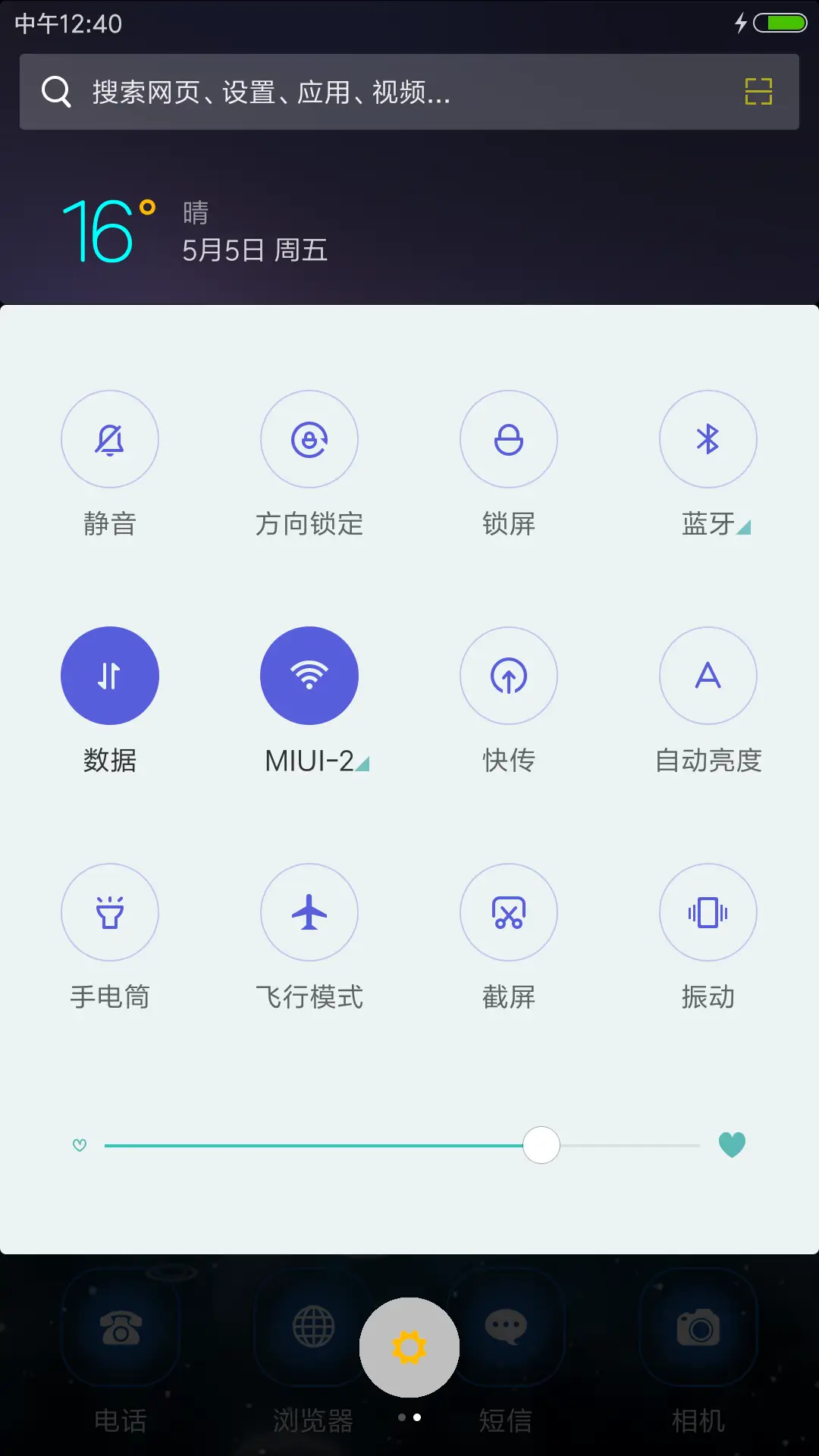Tap the search bar to search

(x=379, y=92)
